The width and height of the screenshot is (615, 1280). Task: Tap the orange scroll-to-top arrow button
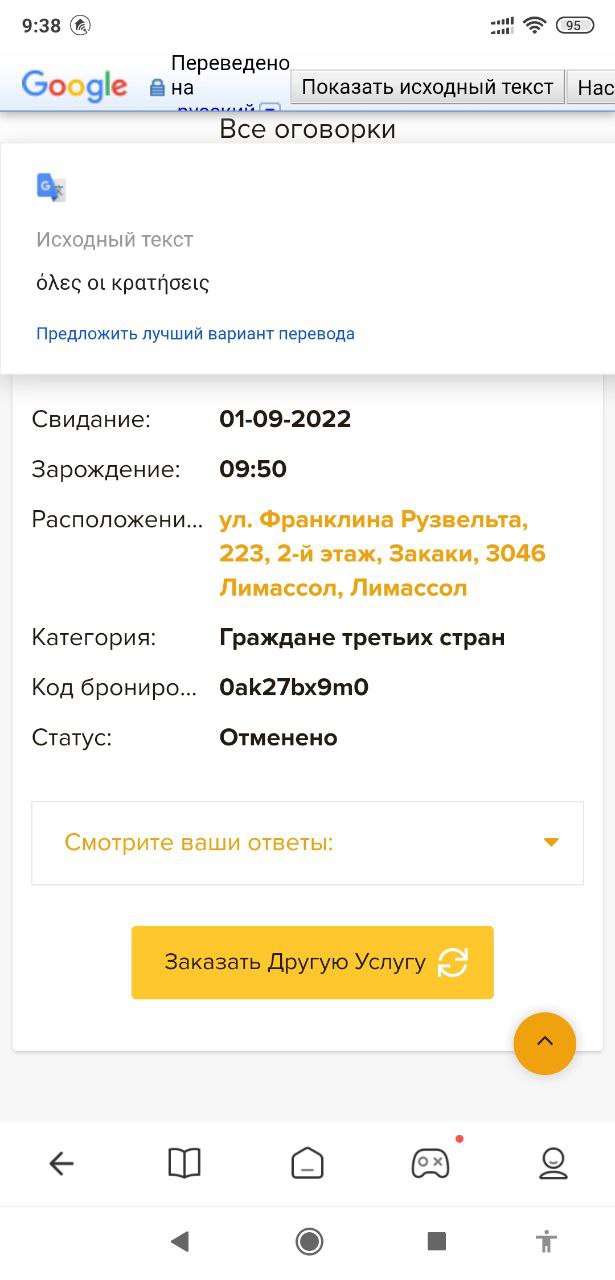click(544, 1043)
